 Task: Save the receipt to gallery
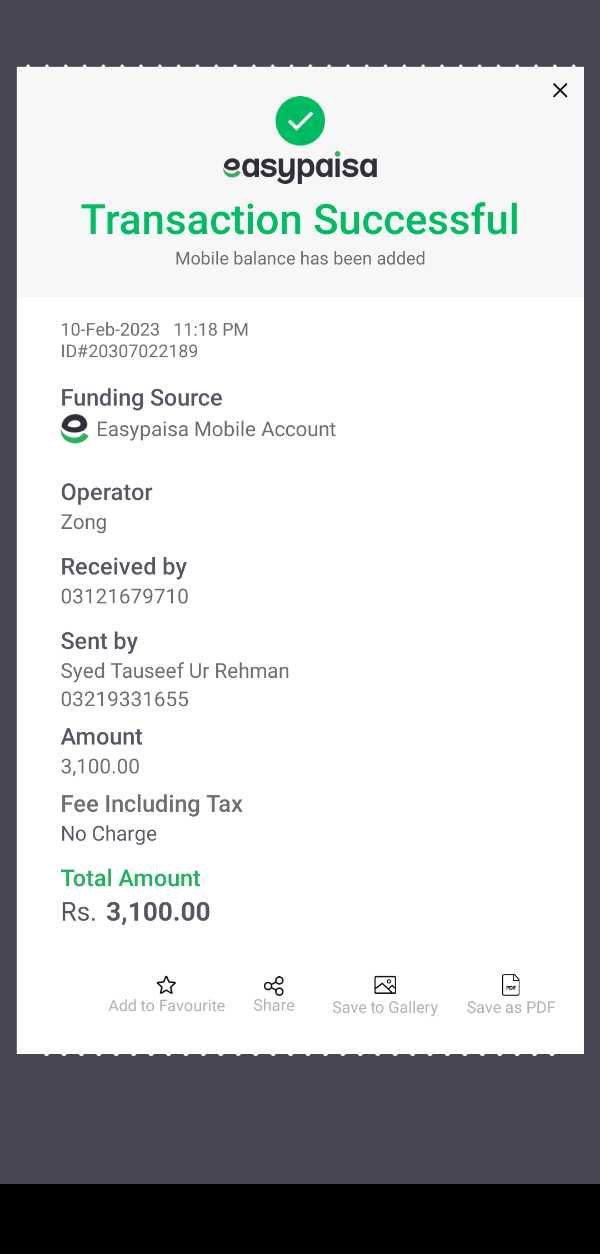(x=385, y=995)
